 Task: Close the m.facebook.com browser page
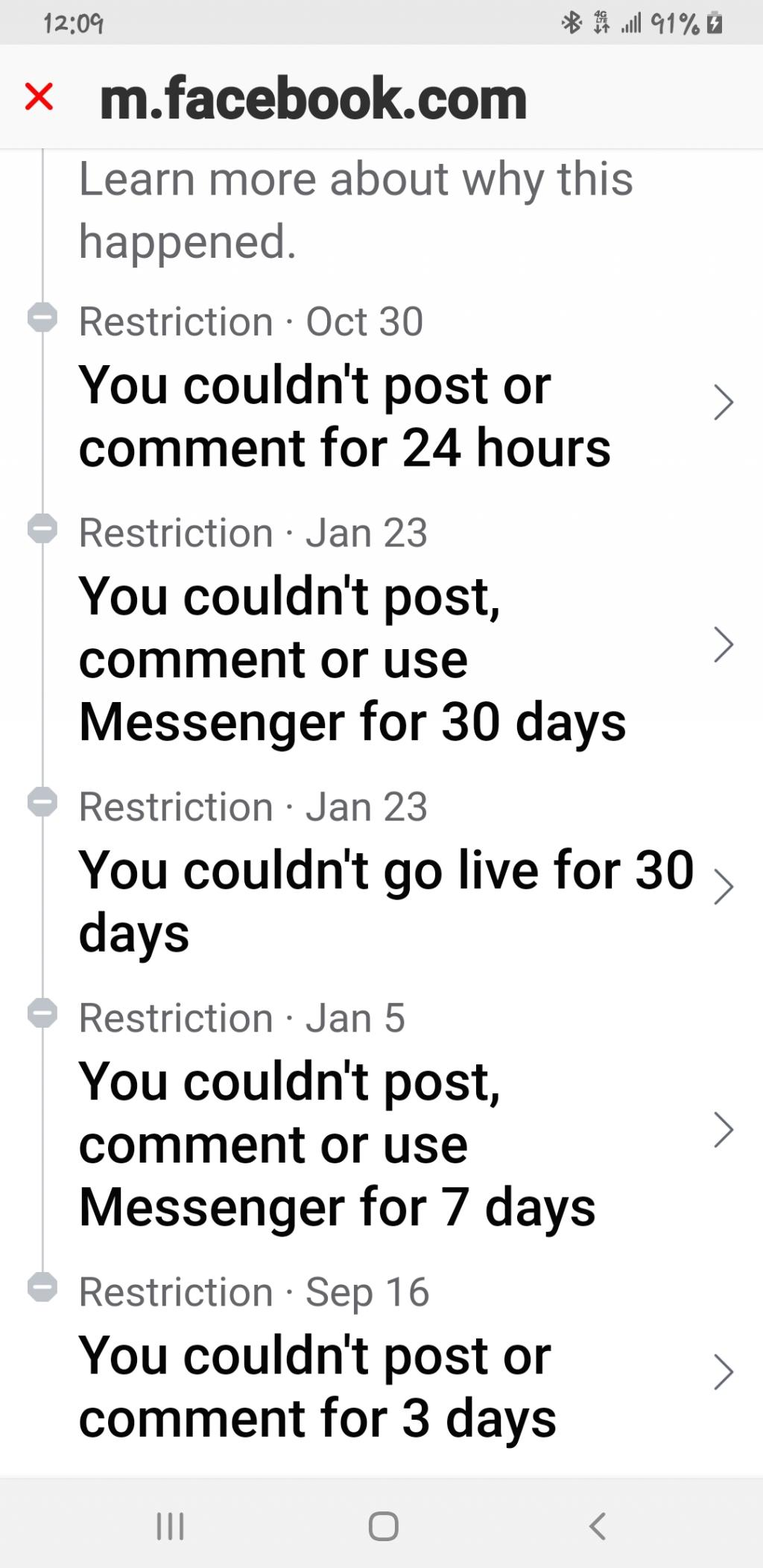[x=39, y=97]
